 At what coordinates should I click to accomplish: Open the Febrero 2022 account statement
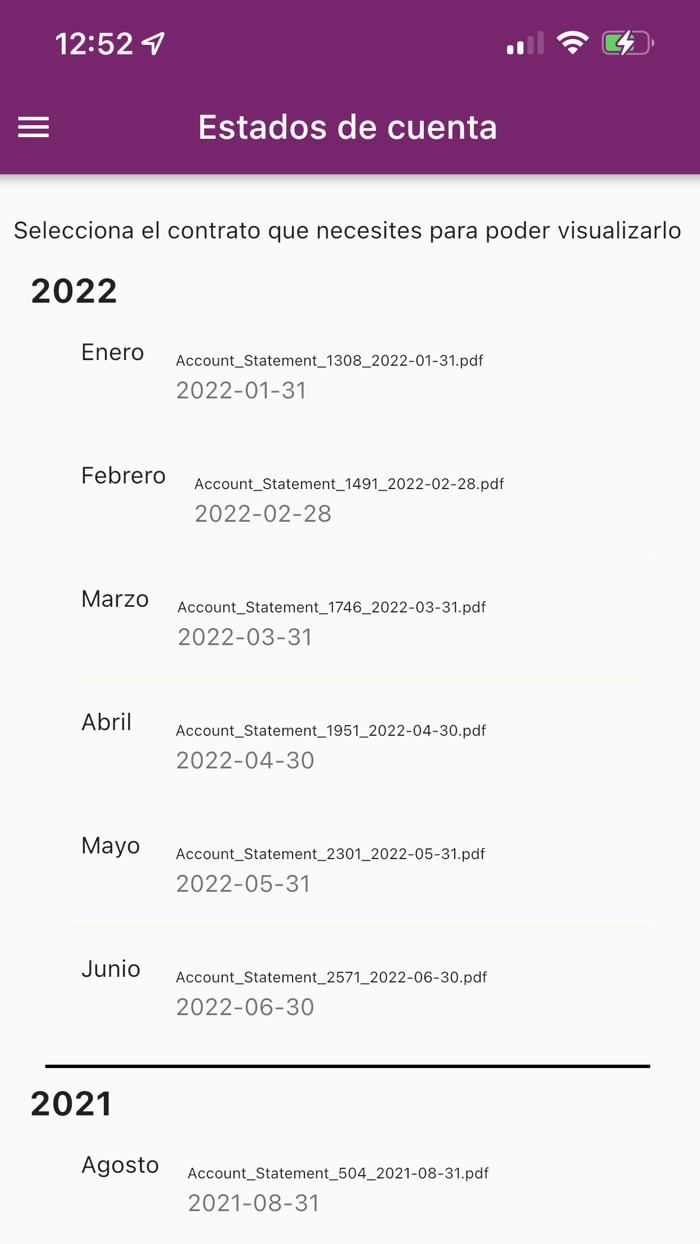coord(360,495)
